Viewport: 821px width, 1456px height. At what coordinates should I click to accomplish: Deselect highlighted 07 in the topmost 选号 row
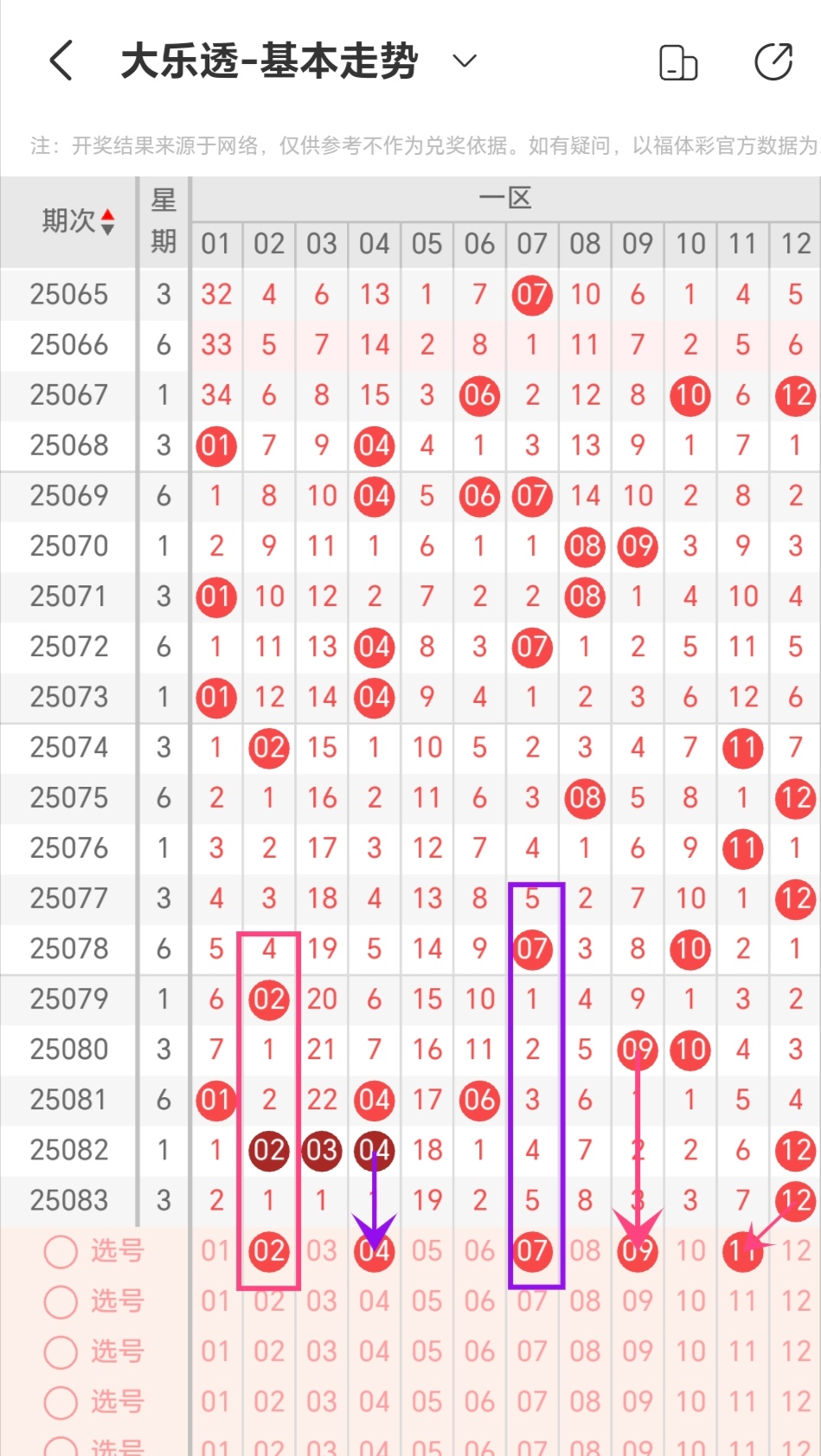tap(532, 1251)
